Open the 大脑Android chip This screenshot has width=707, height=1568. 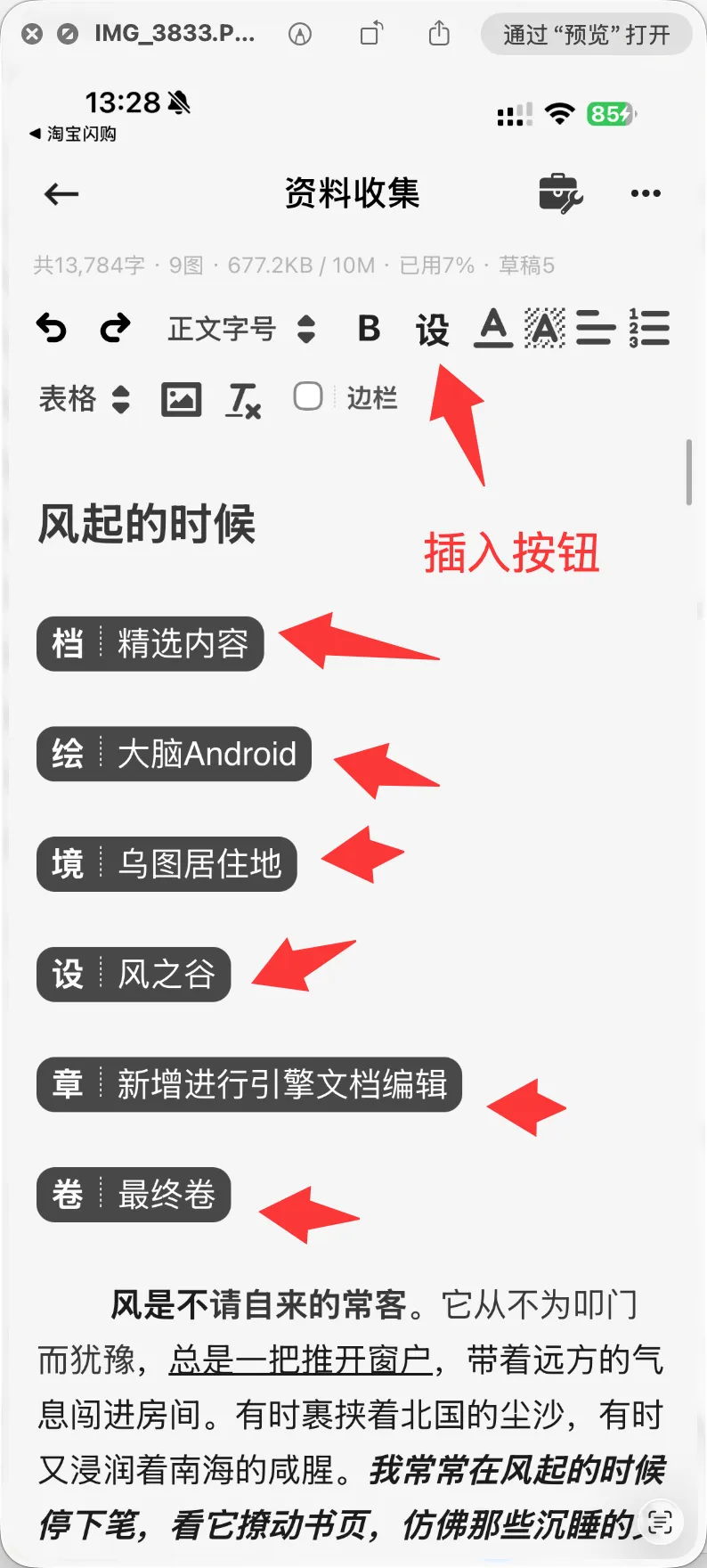coord(174,754)
